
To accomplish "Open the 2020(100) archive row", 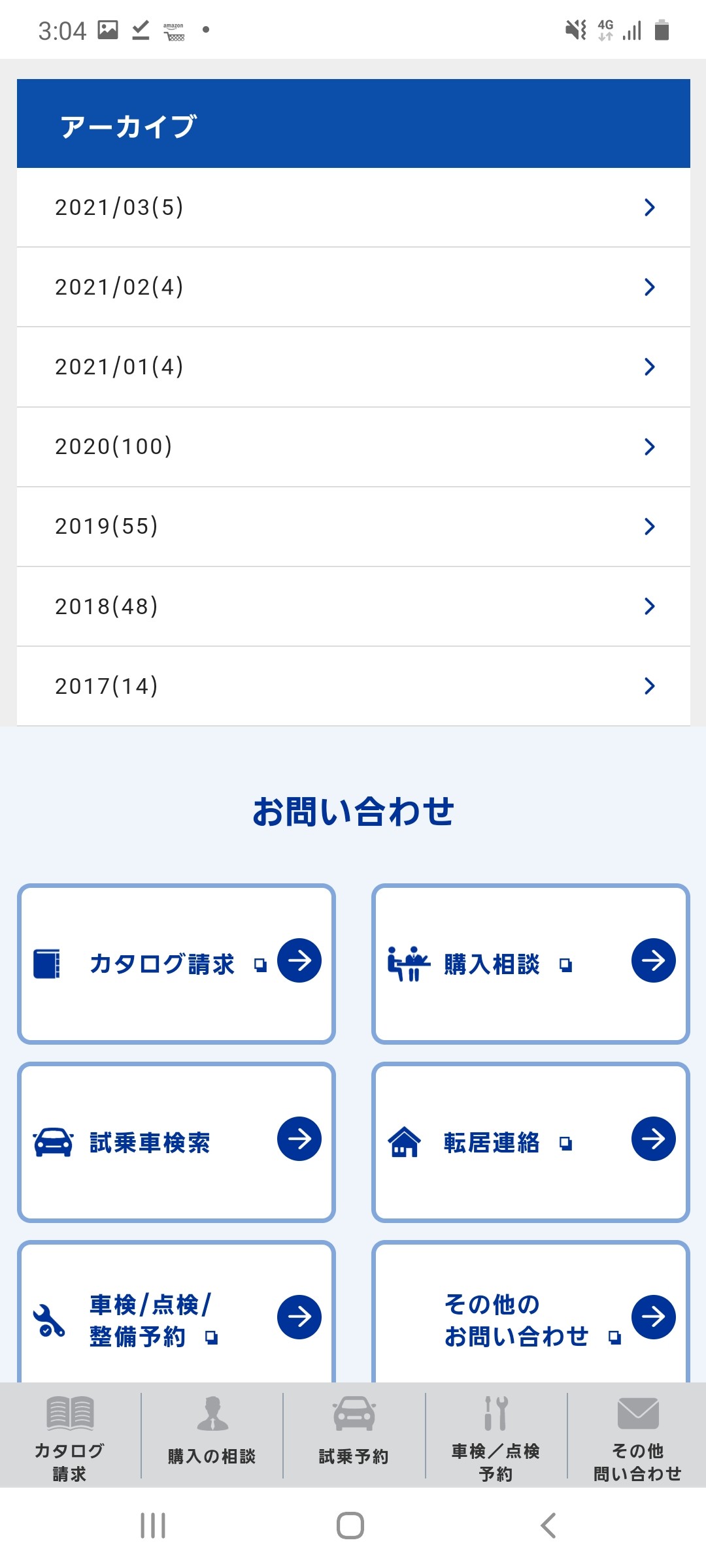I will (x=353, y=447).
